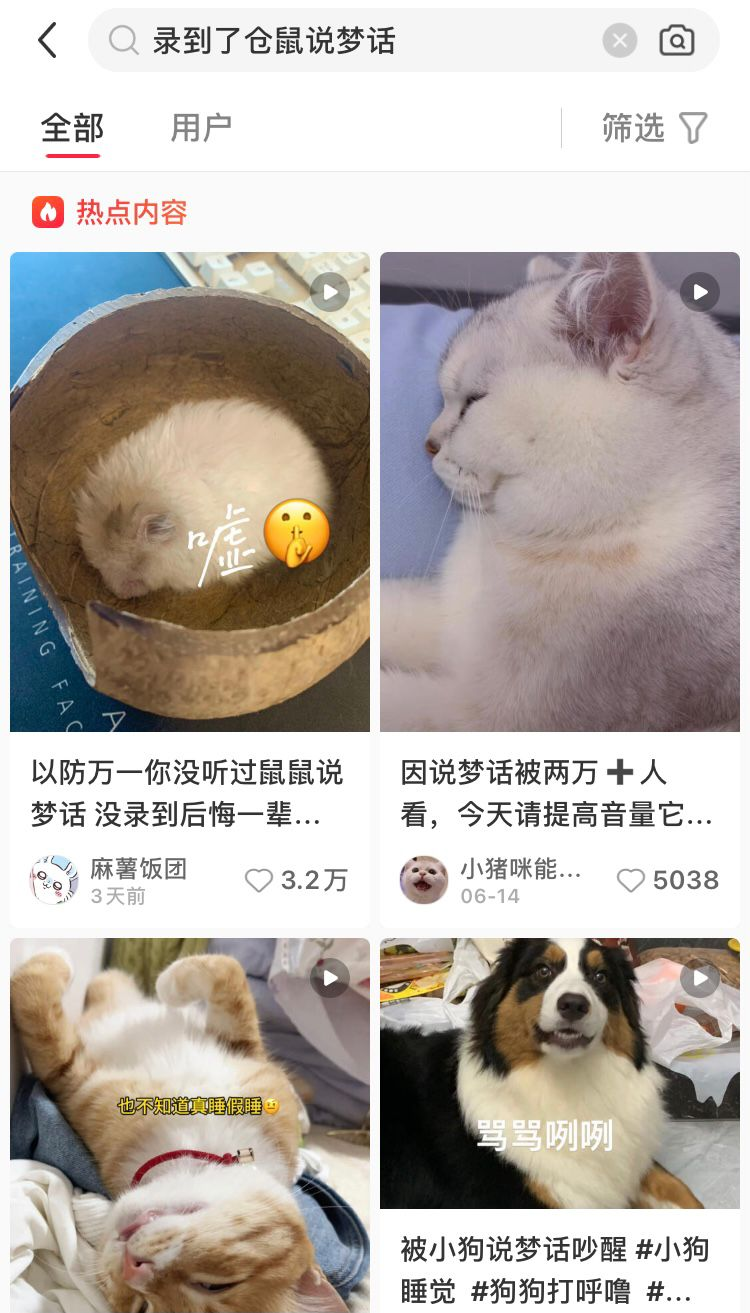Screen dimensions: 750x1313
Task: Open the 筛选 filter options
Action: [x=655, y=128]
